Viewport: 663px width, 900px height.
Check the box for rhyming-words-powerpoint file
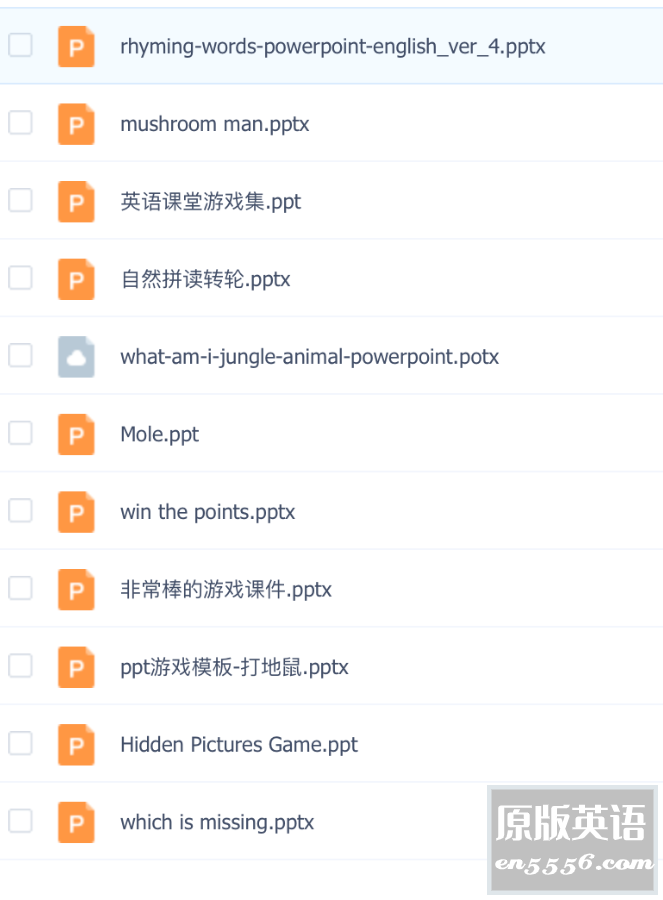coord(20,45)
